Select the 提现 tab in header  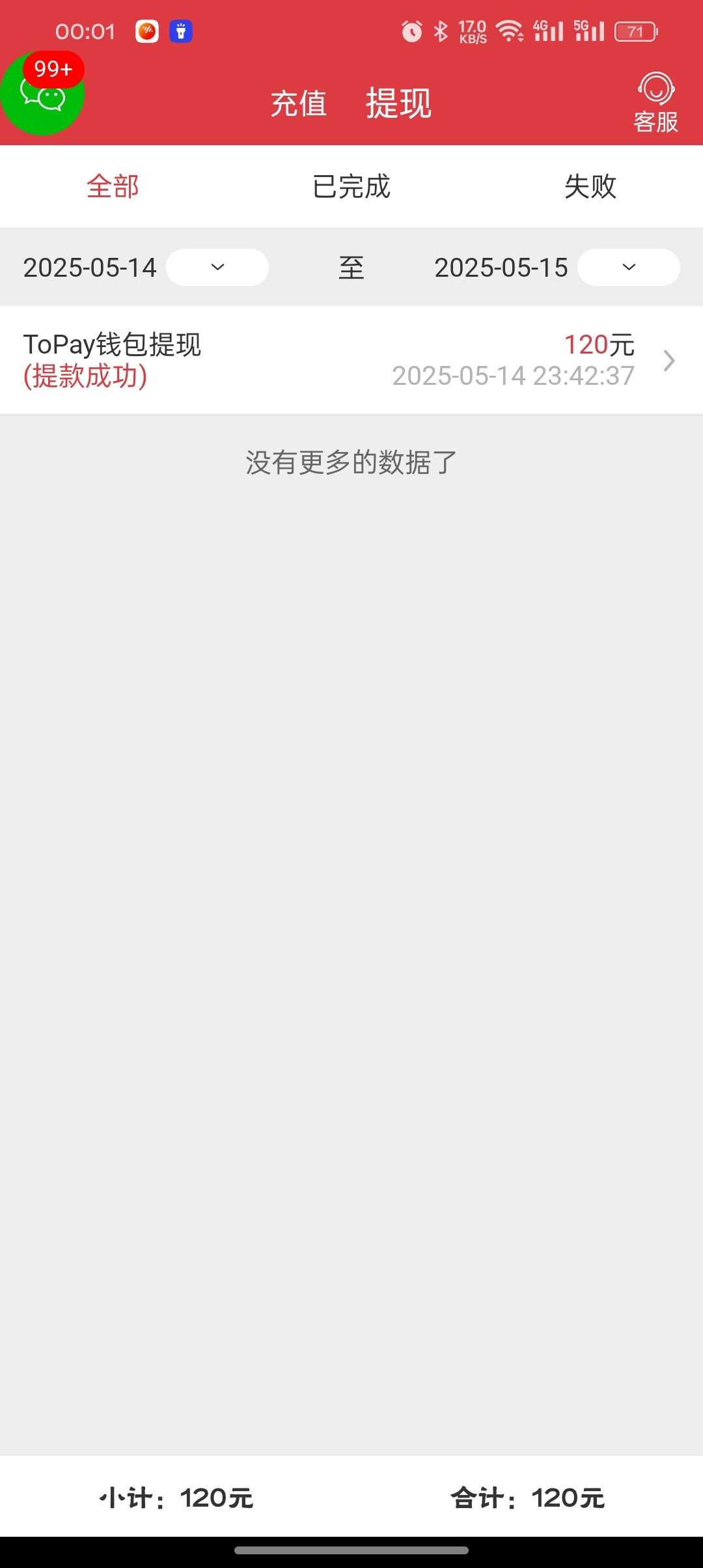click(x=398, y=103)
